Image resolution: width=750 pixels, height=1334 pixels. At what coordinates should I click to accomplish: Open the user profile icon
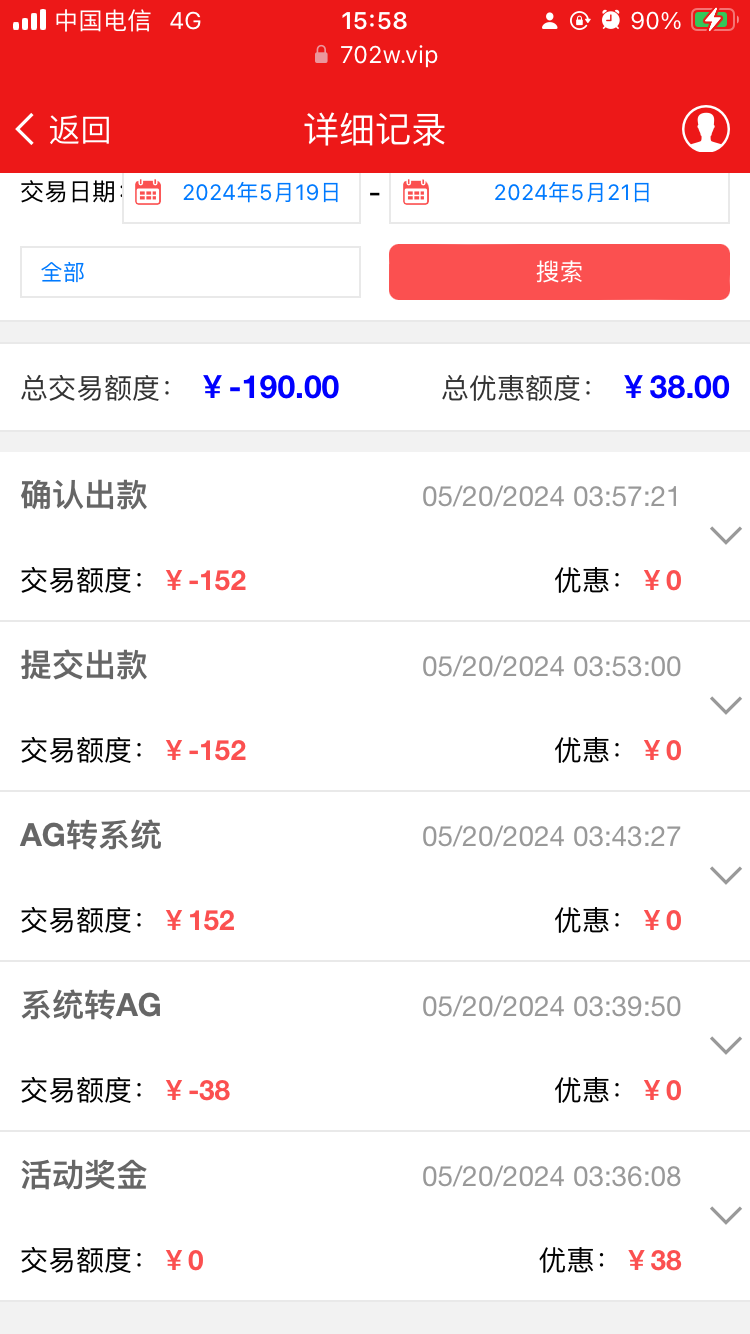[705, 129]
